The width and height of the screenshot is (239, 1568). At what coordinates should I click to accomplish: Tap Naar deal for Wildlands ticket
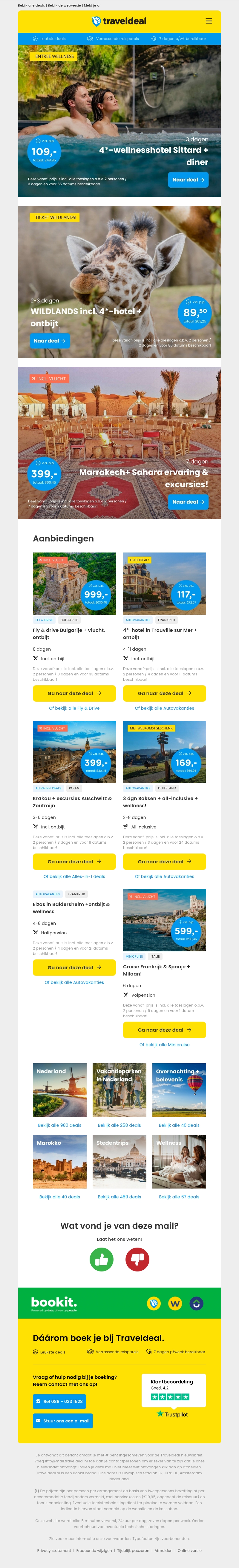point(50,341)
